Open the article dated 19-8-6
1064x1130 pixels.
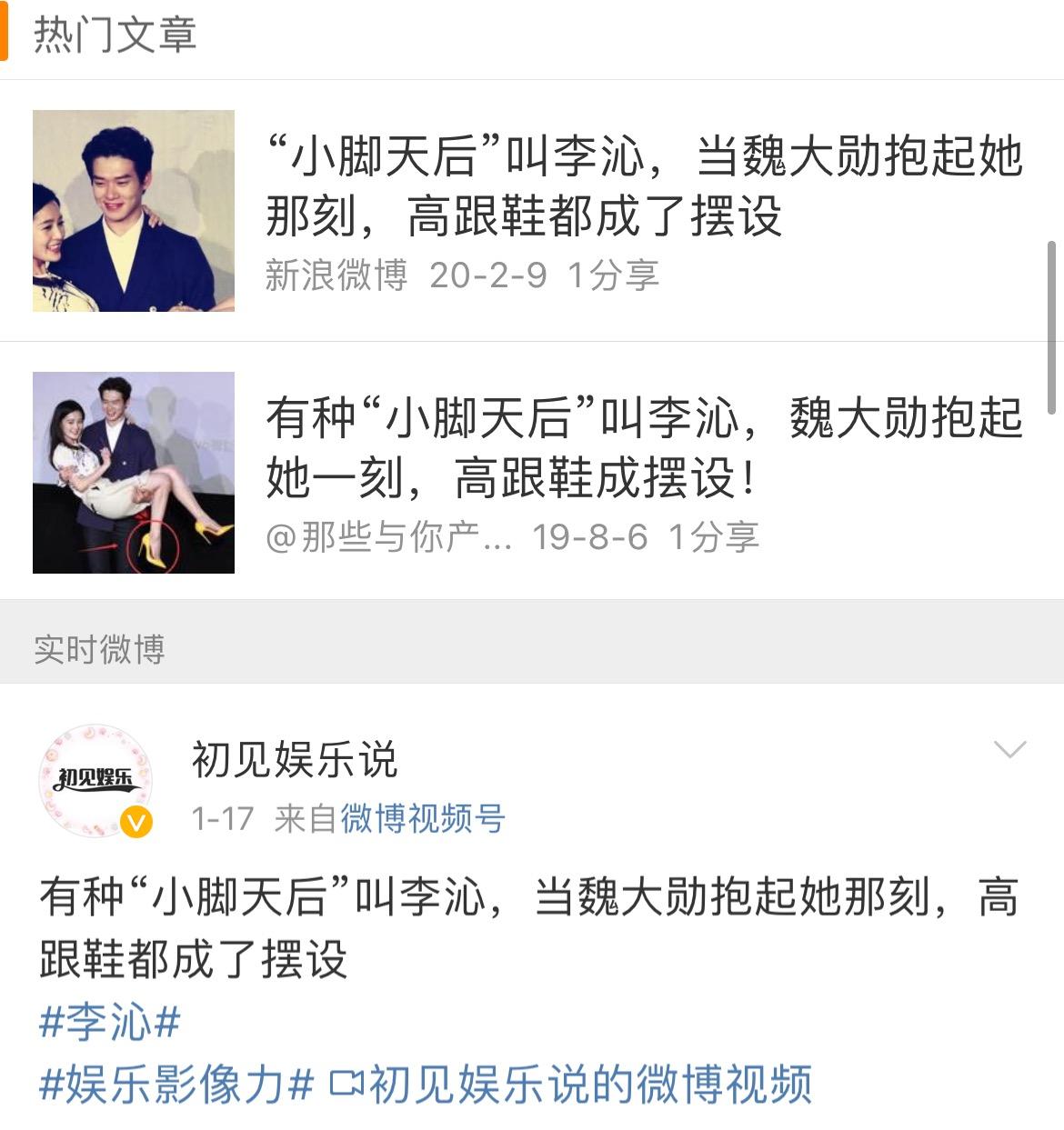point(644,447)
